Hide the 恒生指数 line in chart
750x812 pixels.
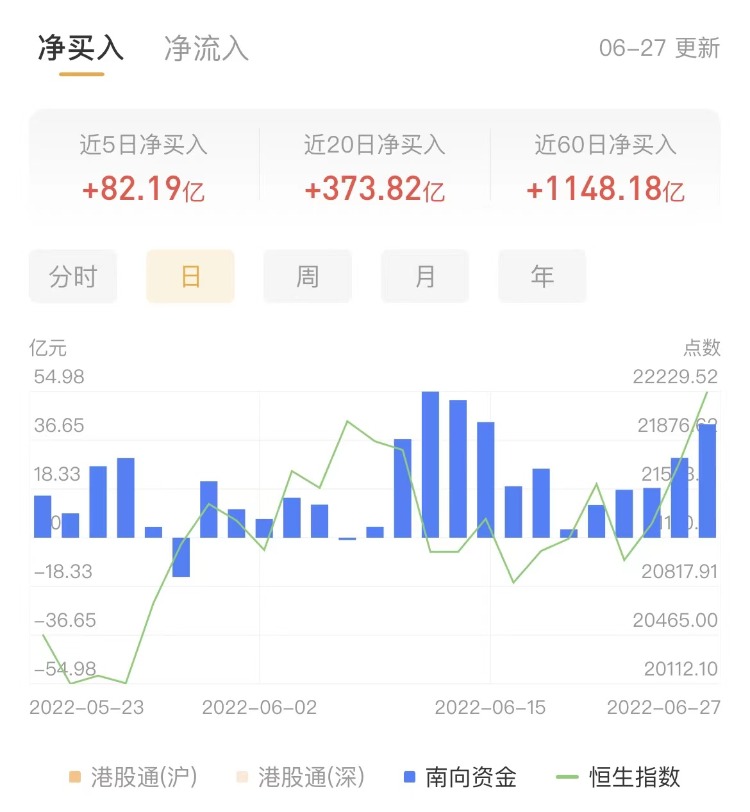[620, 776]
